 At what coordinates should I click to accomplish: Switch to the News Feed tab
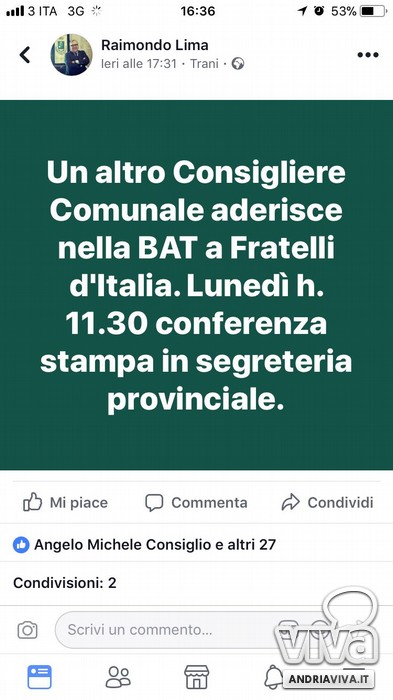(40, 677)
